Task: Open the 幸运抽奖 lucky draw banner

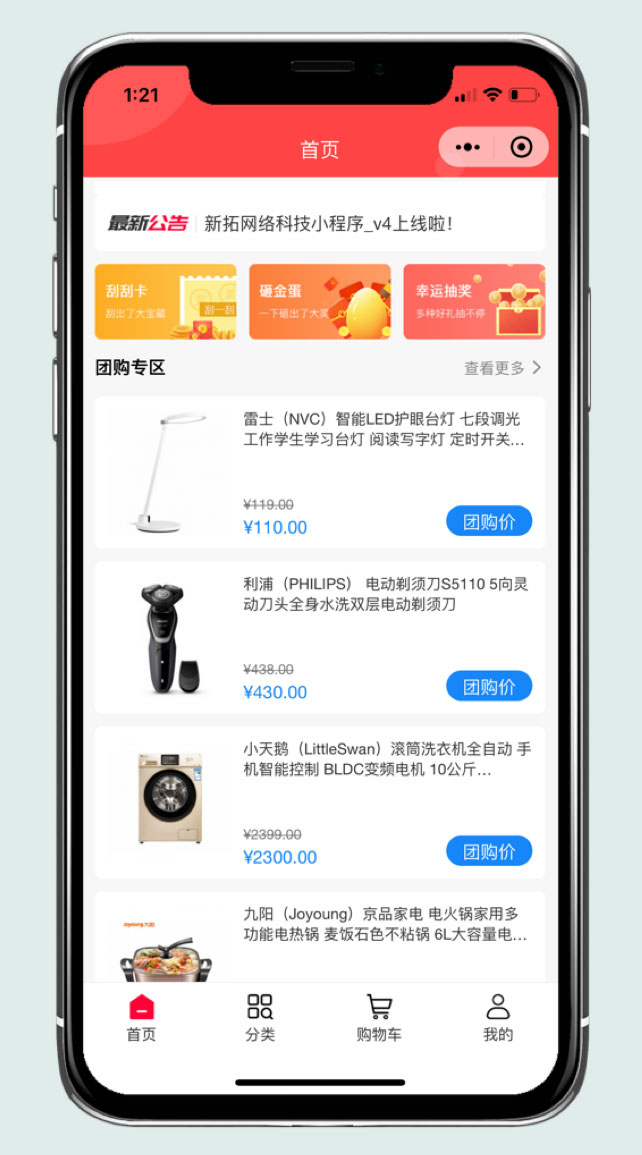Action: (474, 302)
